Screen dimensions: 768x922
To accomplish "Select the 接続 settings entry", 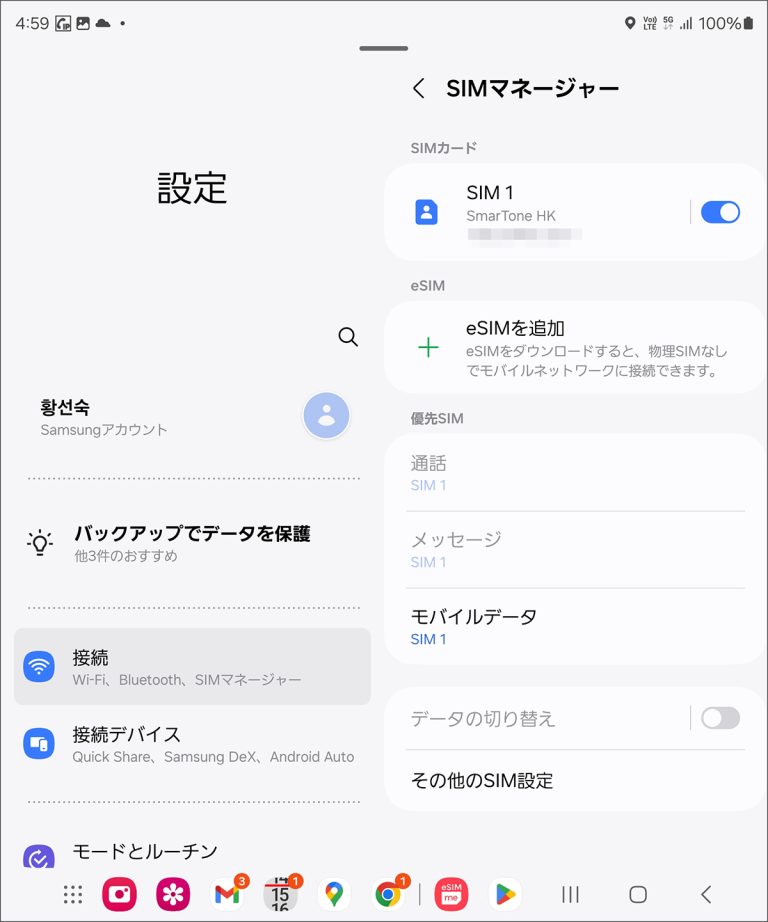I will [x=193, y=666].
